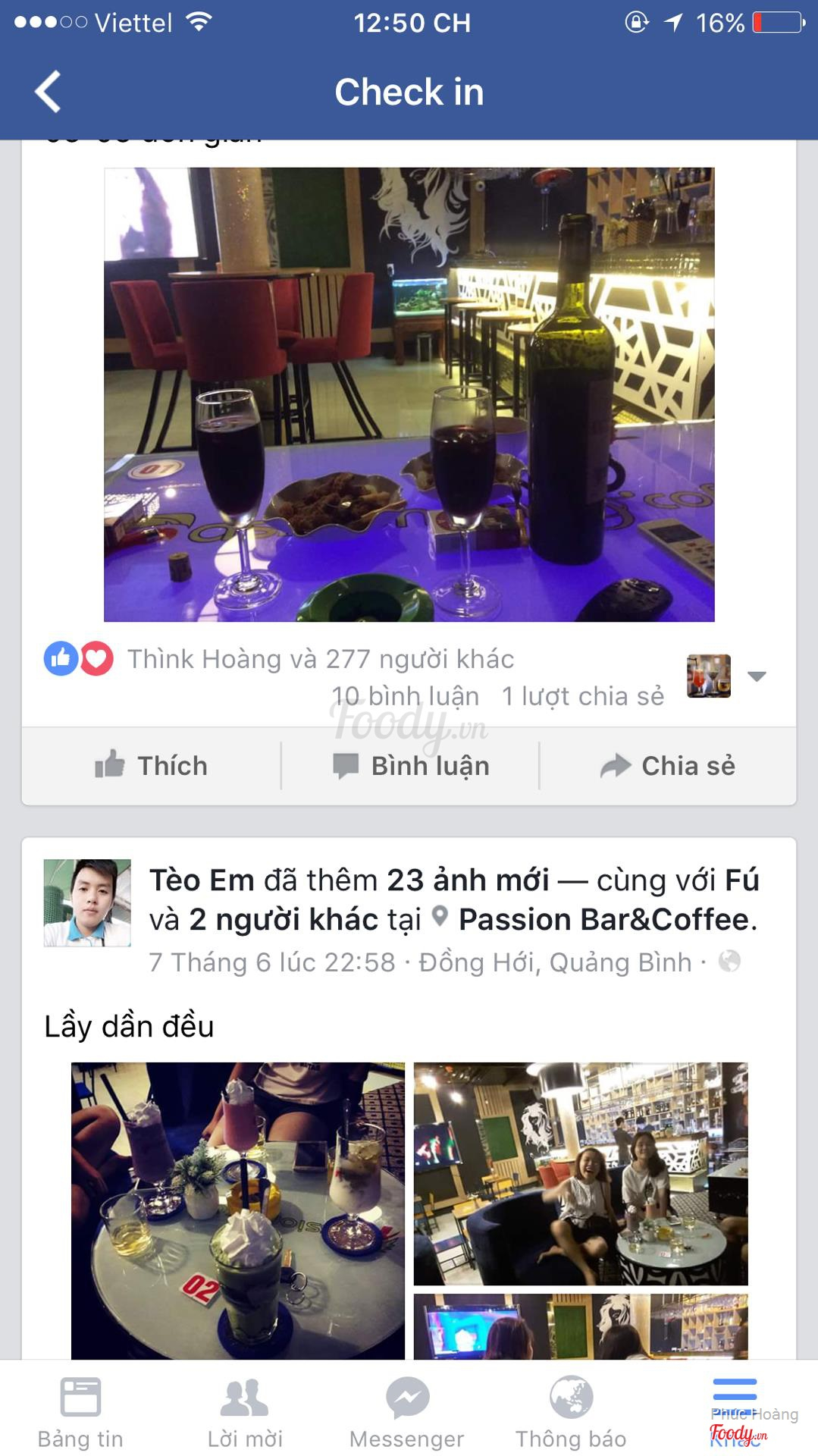Image resolution: width=818 pixels, height=1456 pixels.
Task: Switch to the Lời mời tab
Action: [245, 1412]
